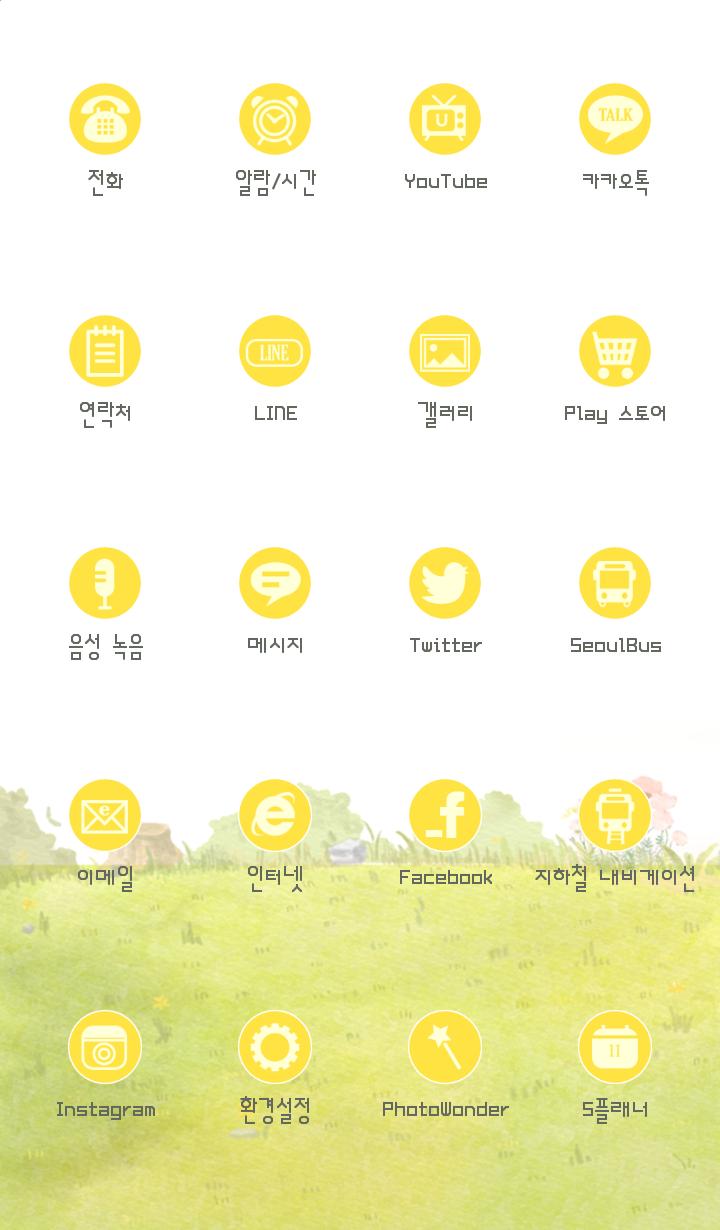This screenshot has height=1230, width=720.
Task: Open YouTube
Action: tap(445, 118)
